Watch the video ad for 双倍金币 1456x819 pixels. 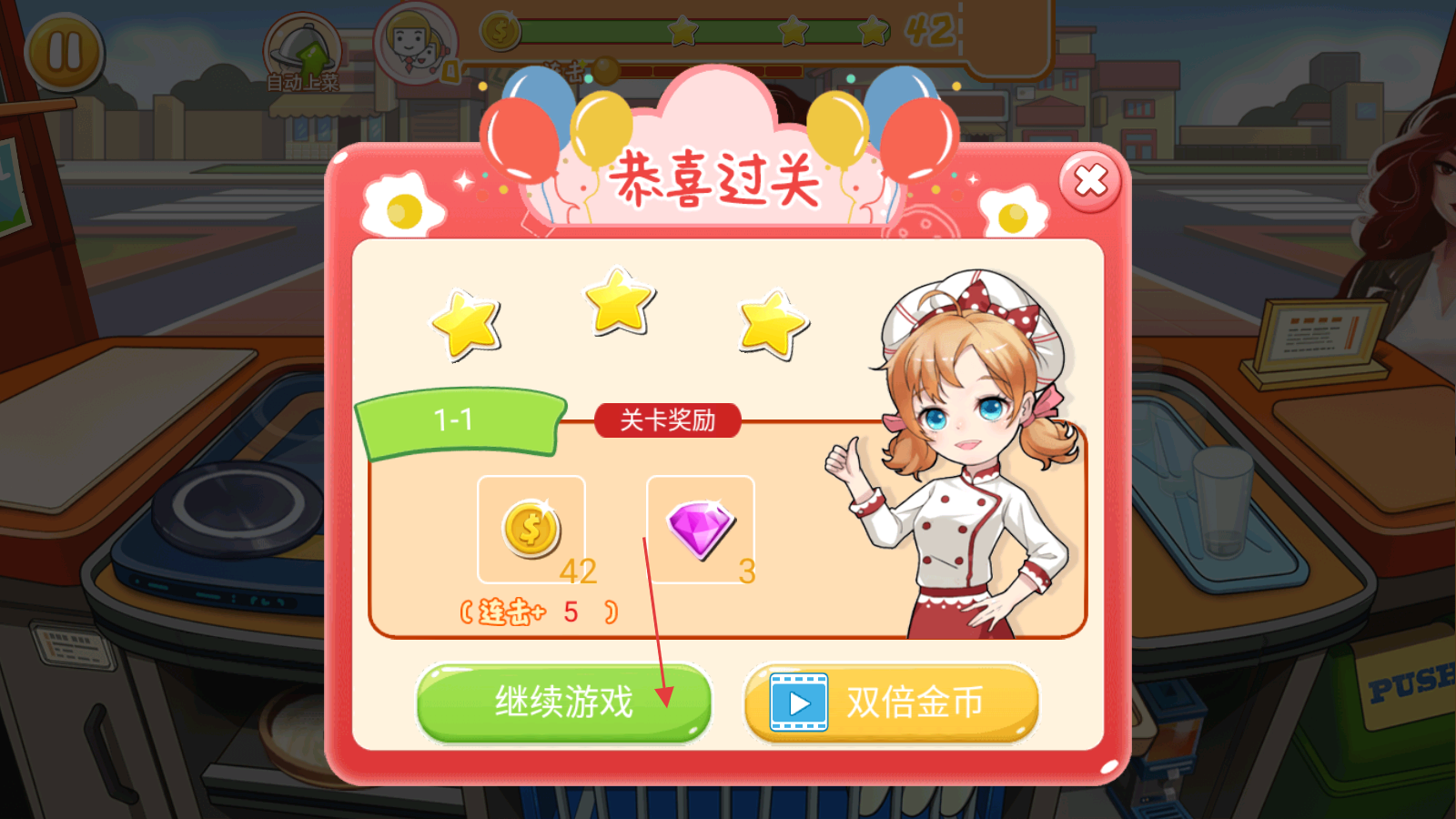[x=891, y=702]
